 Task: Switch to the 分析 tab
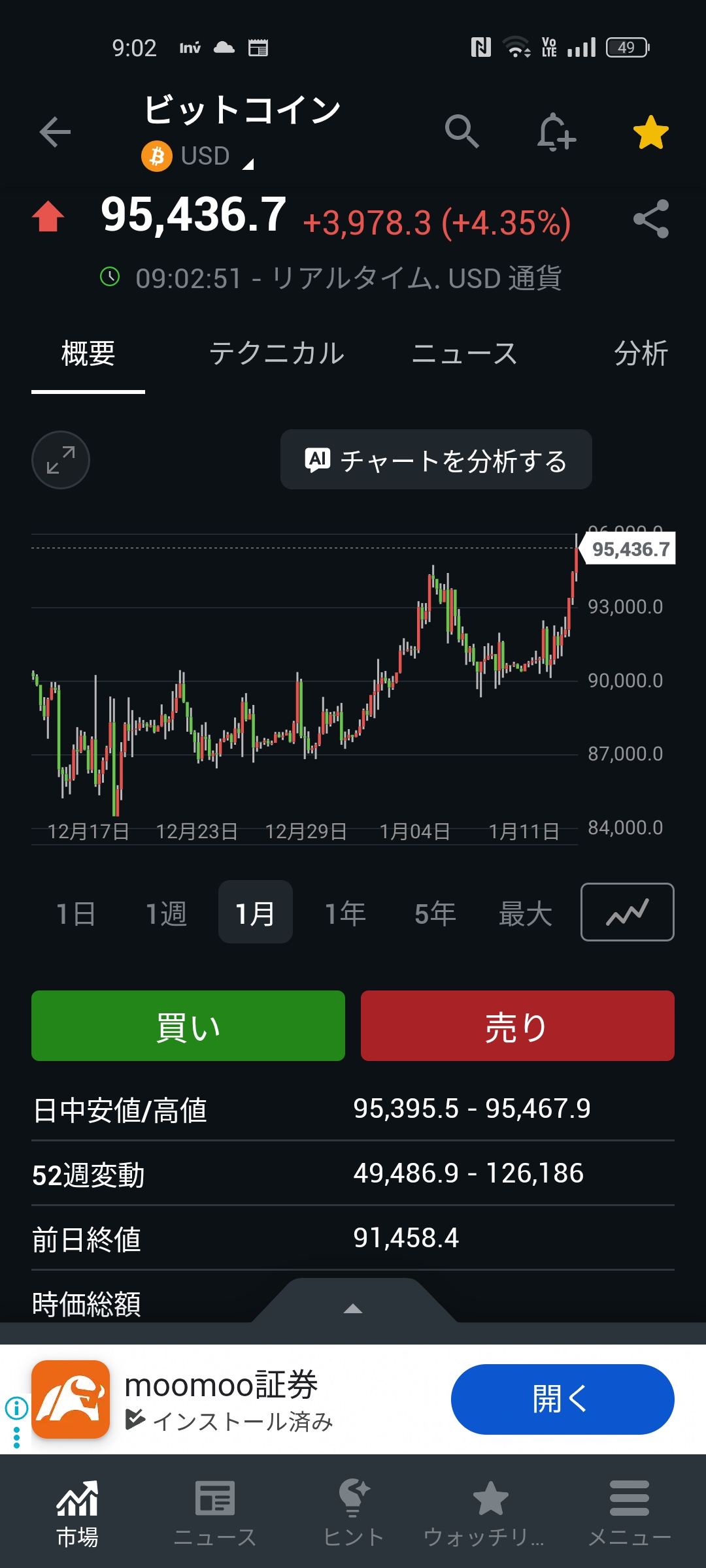tap(640, 354)
